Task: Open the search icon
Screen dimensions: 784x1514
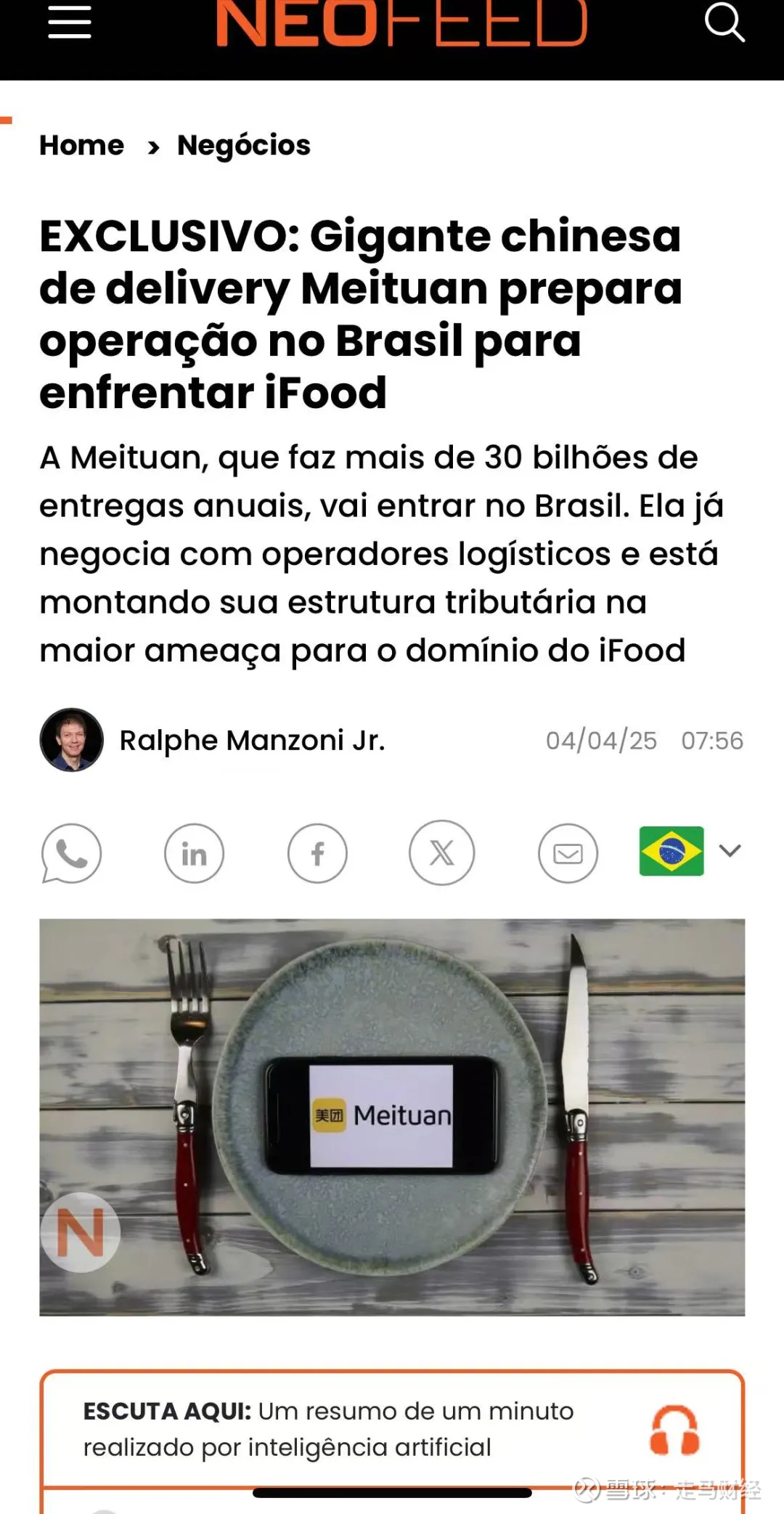Action: pyautogui.click(x=724, y=22)
